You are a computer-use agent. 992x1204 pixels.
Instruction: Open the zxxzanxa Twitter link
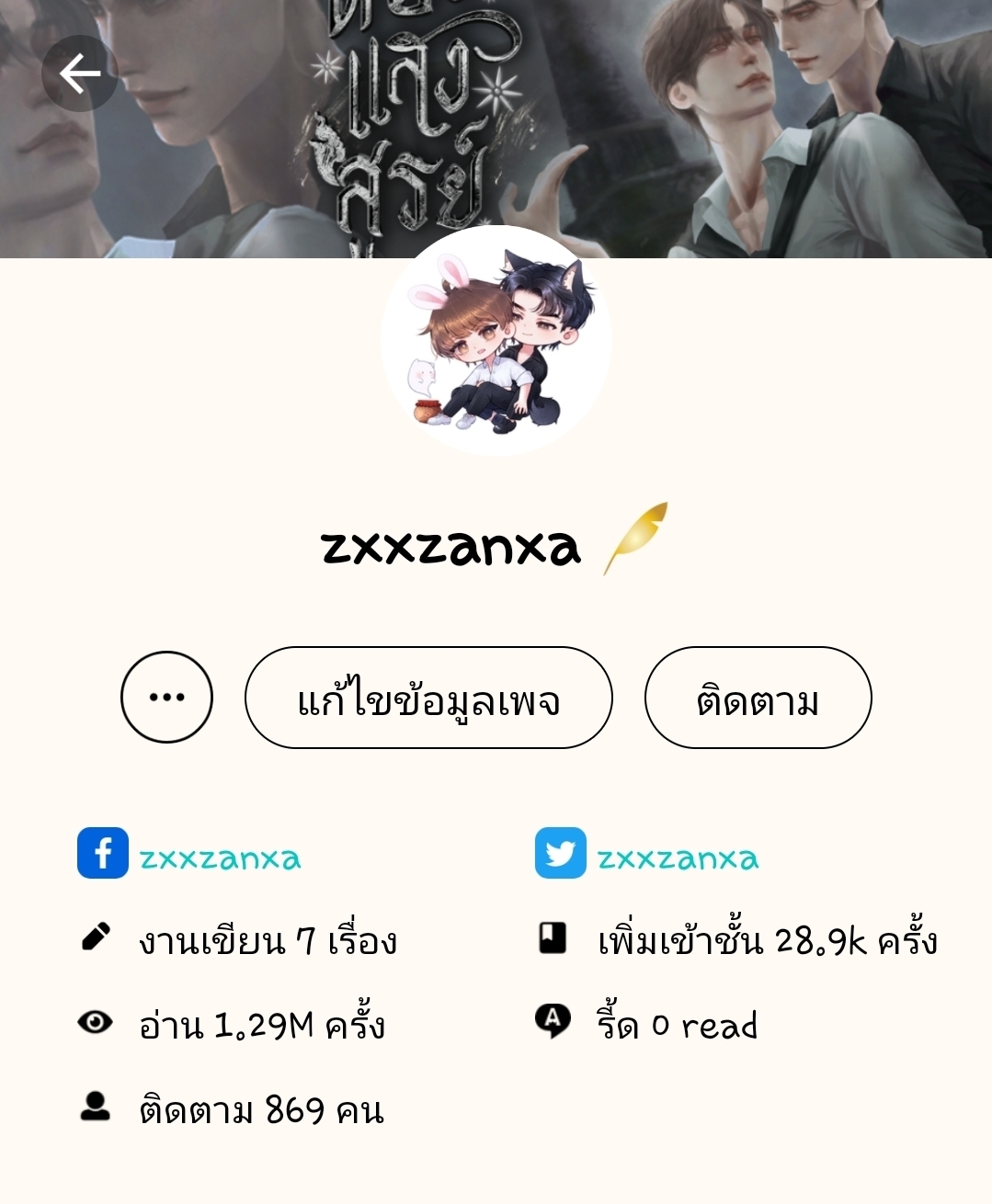click(x=677, y=858)
